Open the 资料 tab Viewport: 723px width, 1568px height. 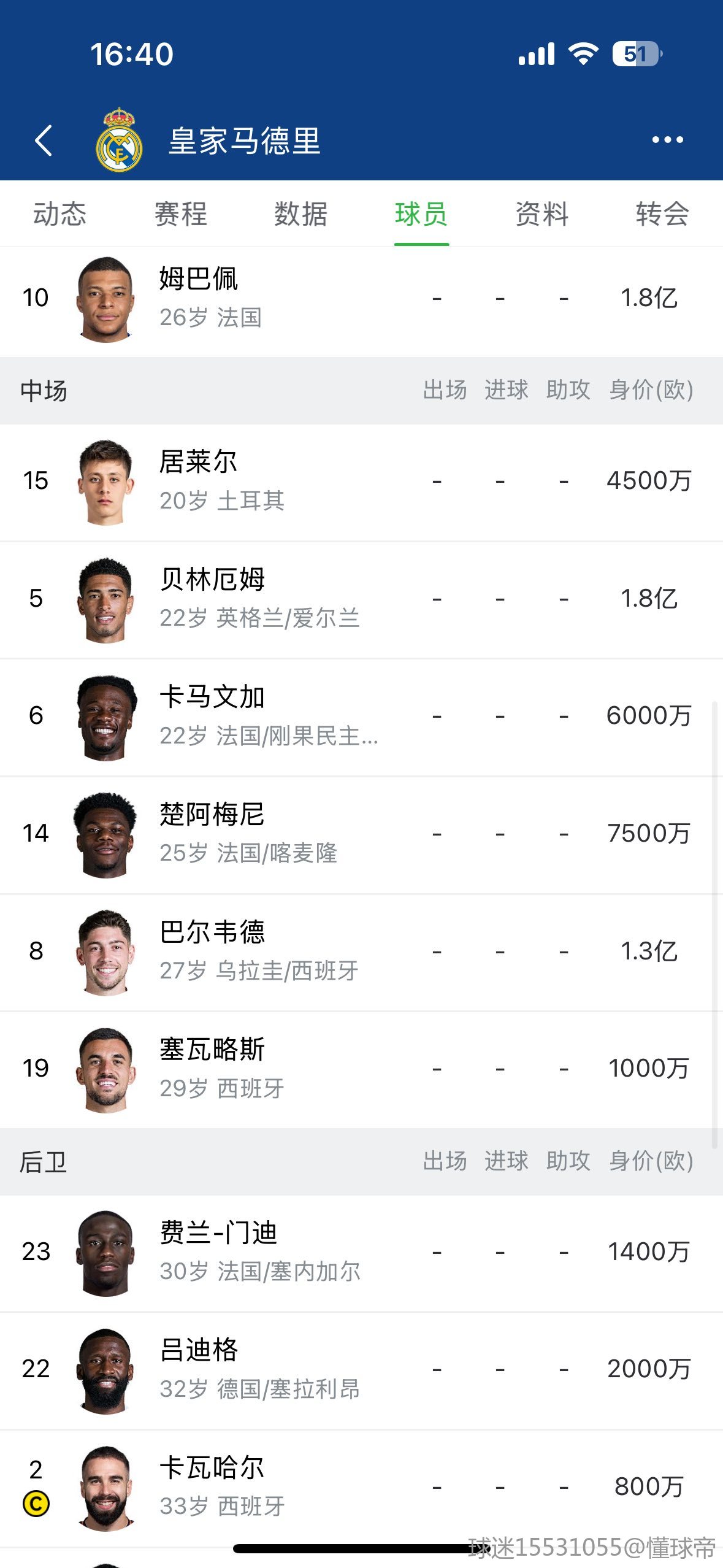pos(541,214)
